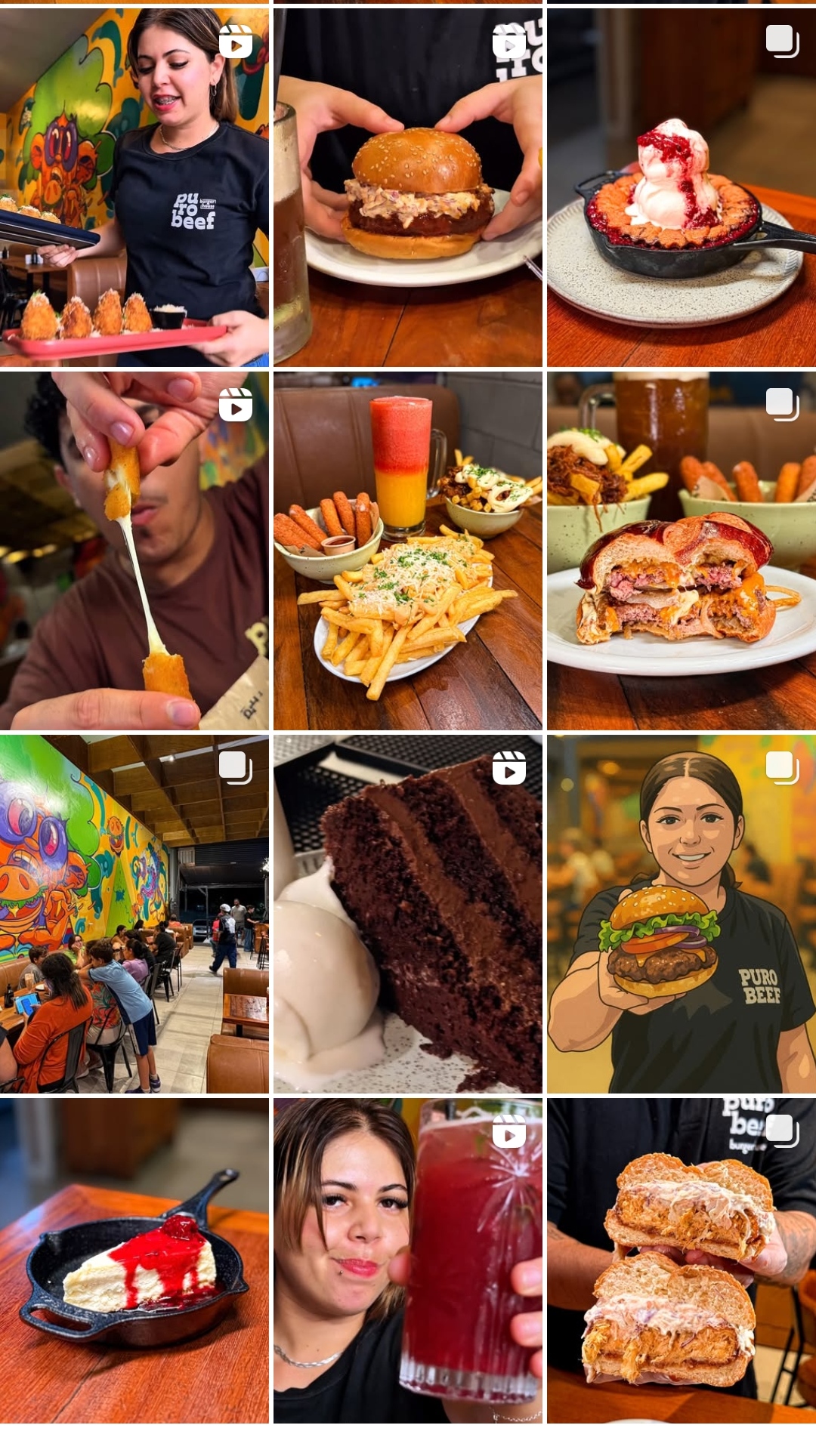Open the loaded fries and juice photo
This screenshot has width=816, height=1456.
(408, 551)
